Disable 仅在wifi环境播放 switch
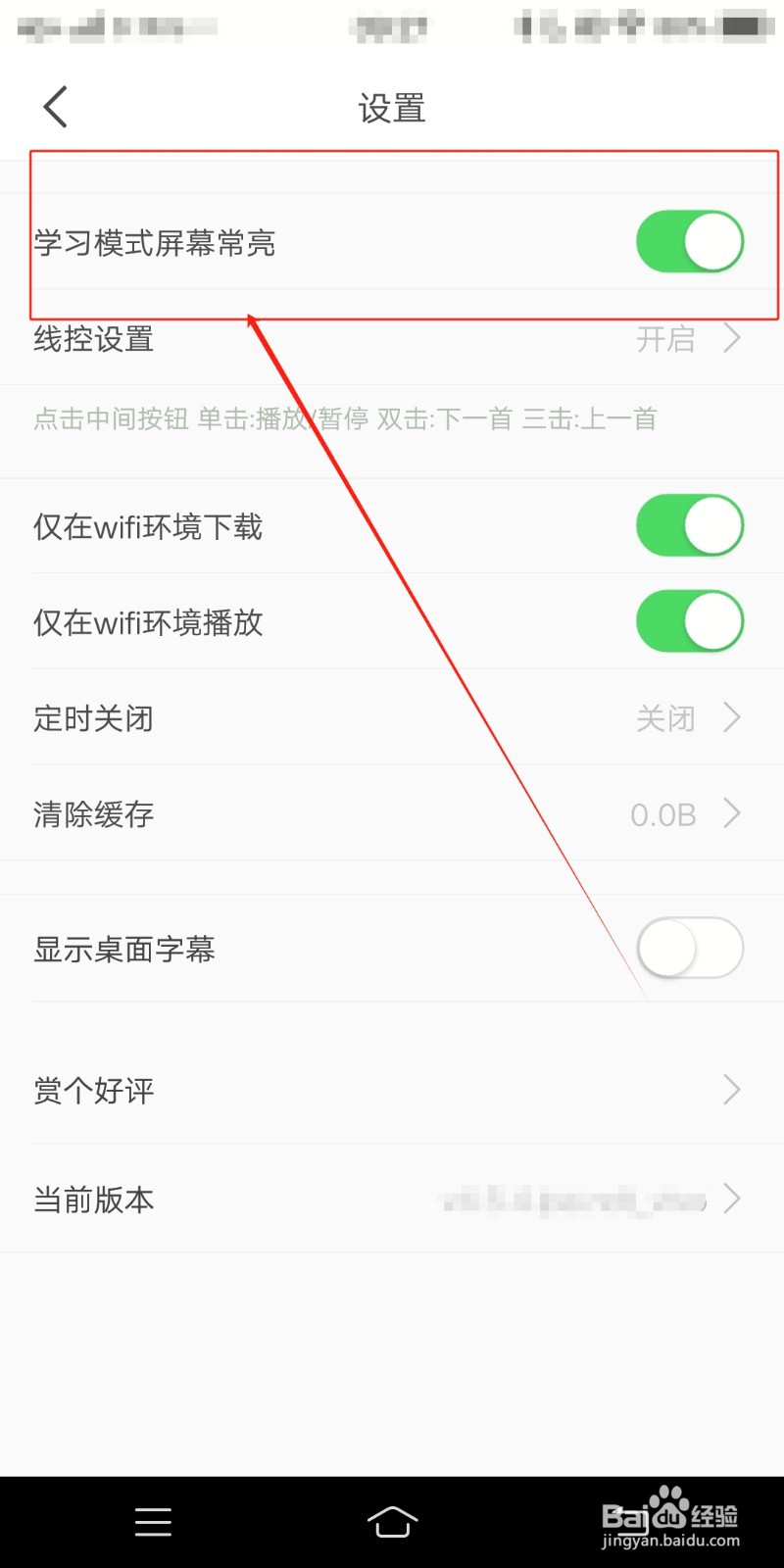 coord(690,620)
